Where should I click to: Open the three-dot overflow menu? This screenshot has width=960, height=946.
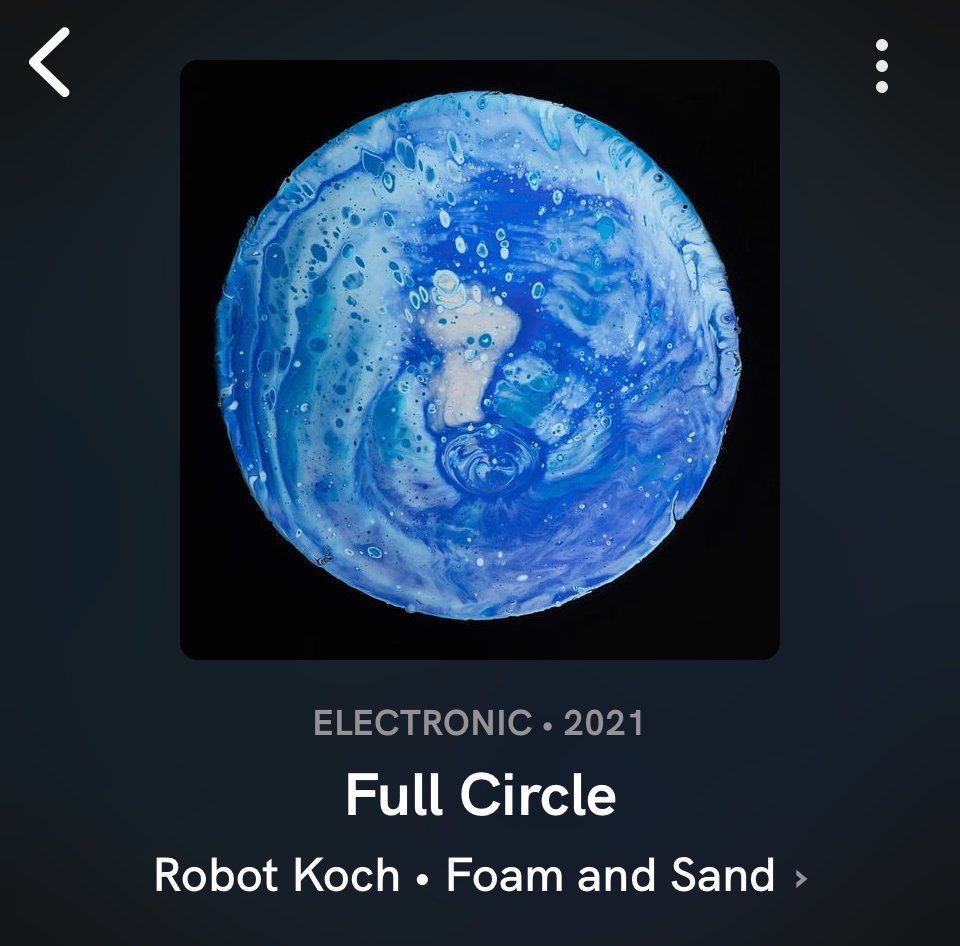coord(881,67)
